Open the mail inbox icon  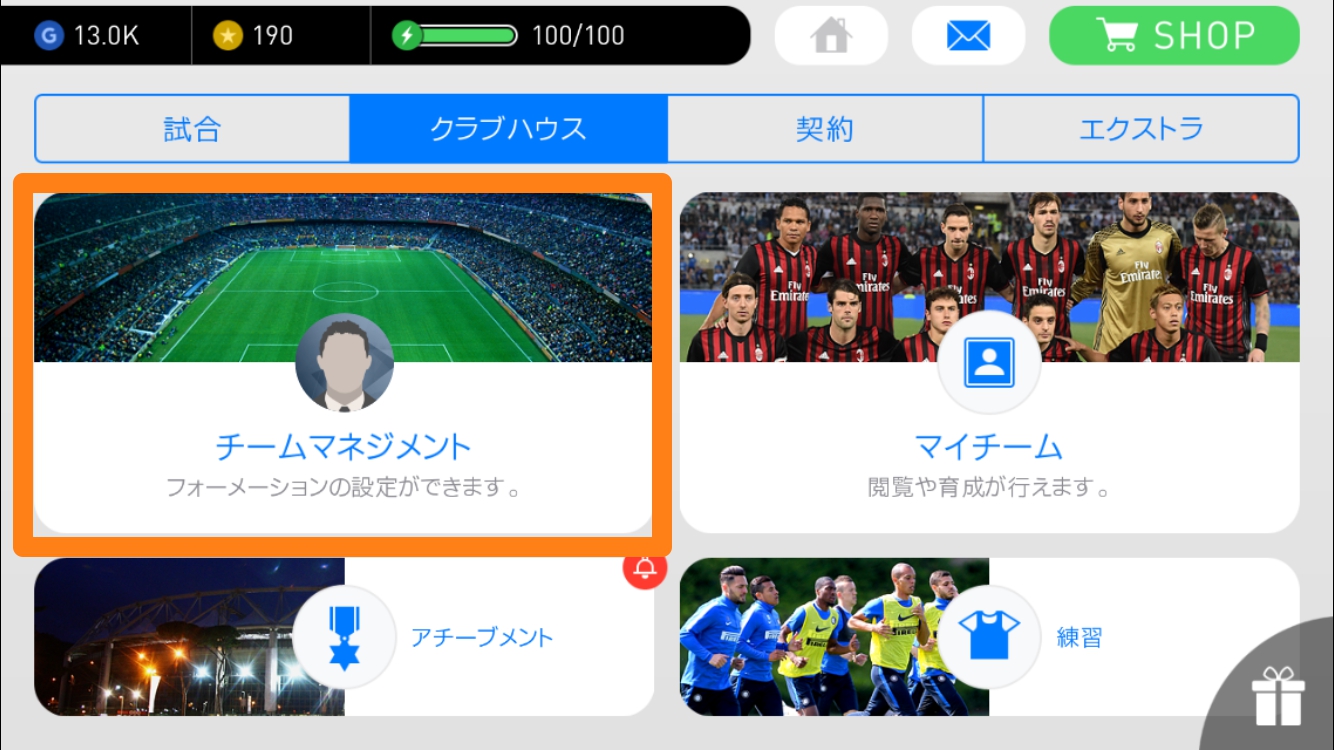[967, 36]
